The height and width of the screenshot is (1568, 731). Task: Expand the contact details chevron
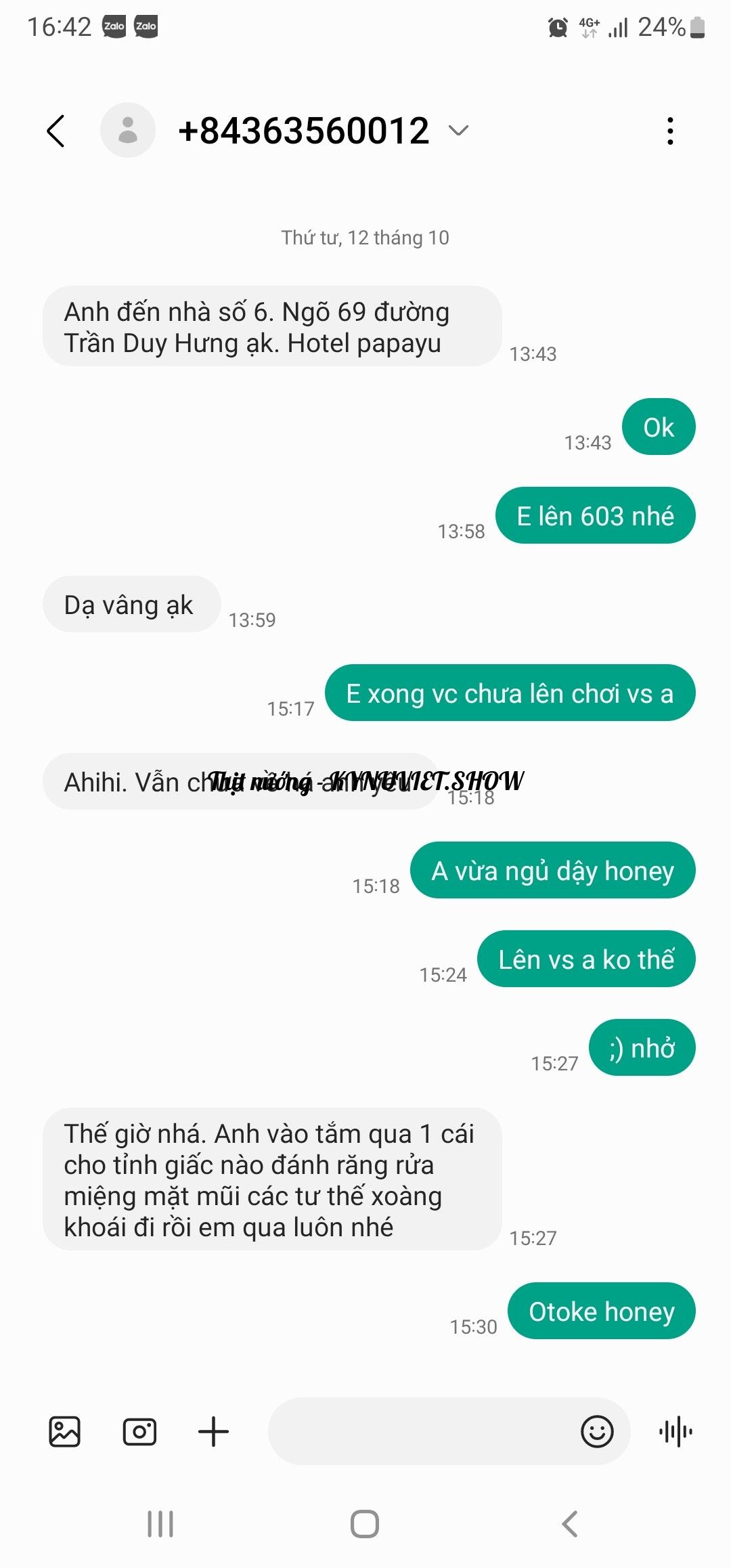459,131
